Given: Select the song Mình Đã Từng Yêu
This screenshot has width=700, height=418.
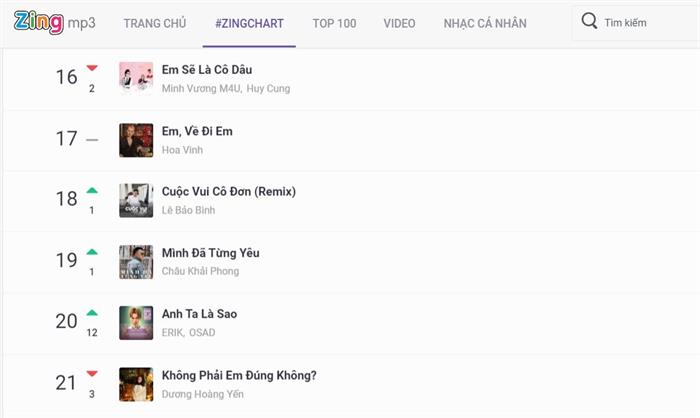Looking at the screenshot, I should (211, 253).
